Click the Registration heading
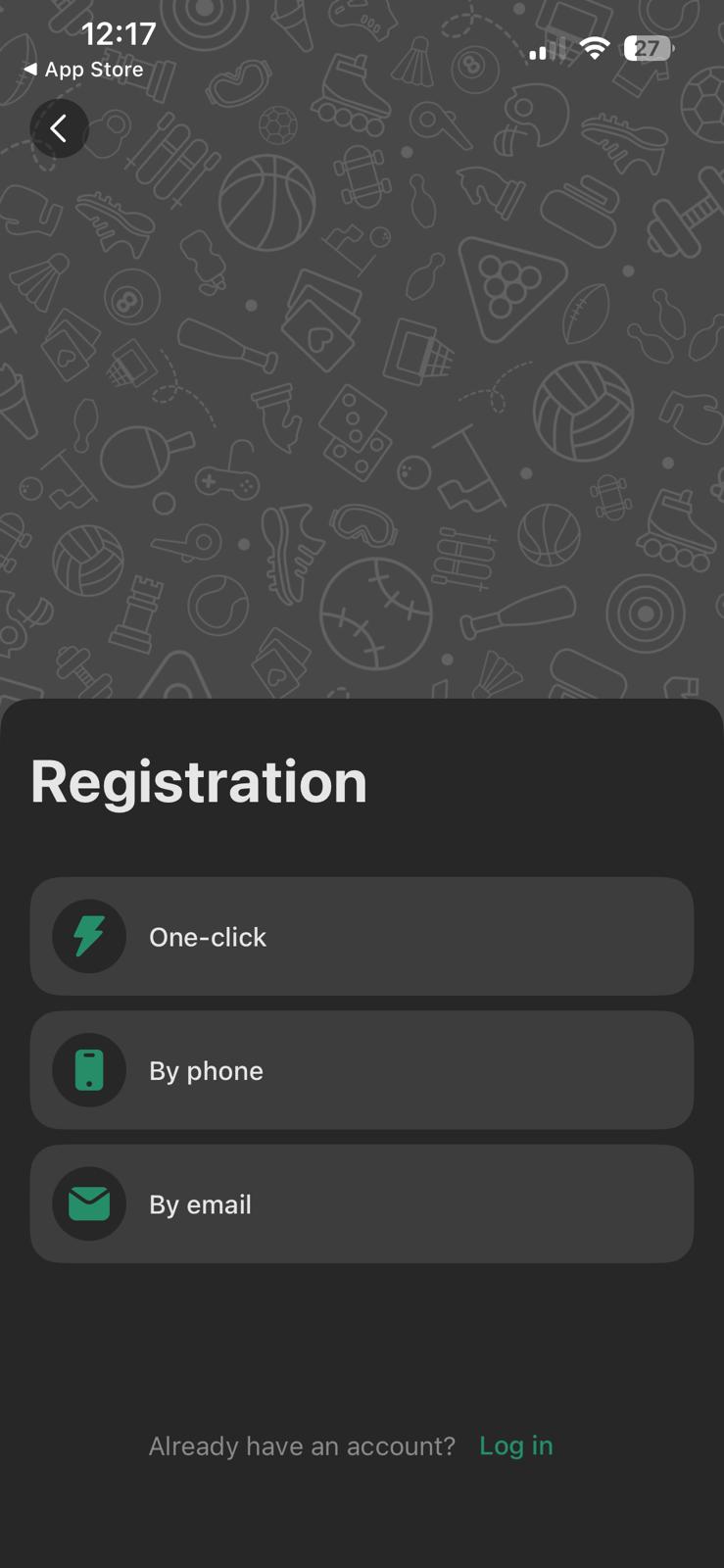 [199, 781]
